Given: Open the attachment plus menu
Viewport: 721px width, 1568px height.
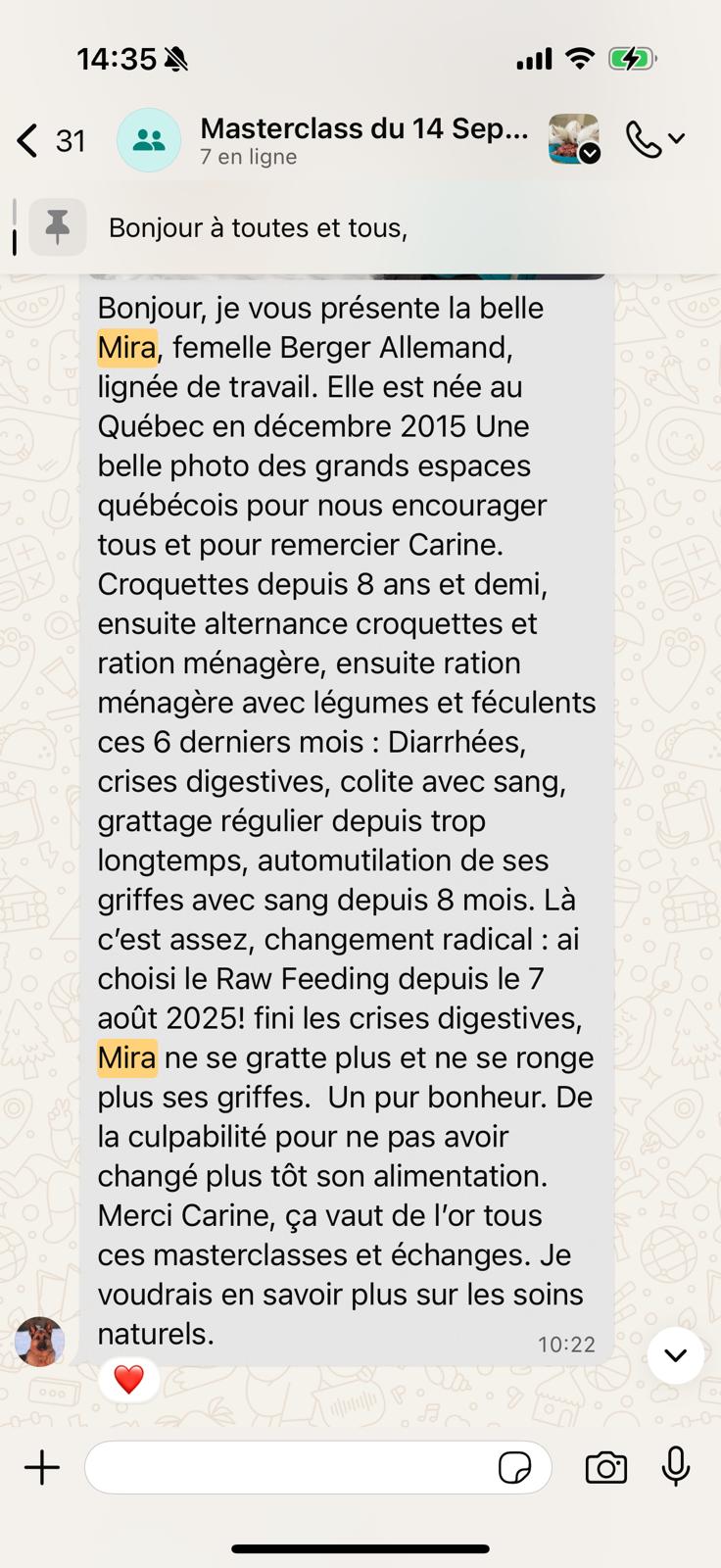Looking at the screenshot, I should 42,1467.
